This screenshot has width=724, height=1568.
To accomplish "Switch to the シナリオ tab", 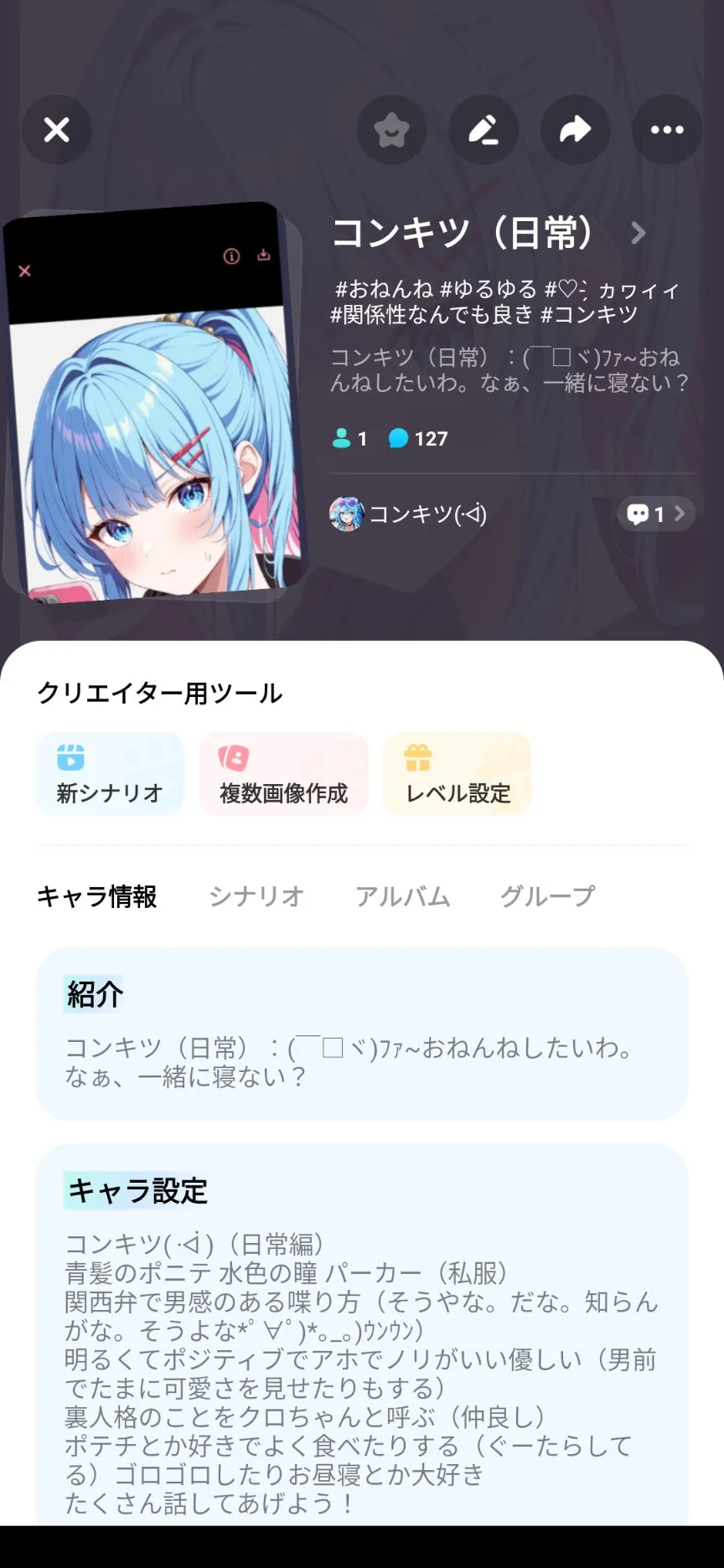I will (x=256, y=896).
